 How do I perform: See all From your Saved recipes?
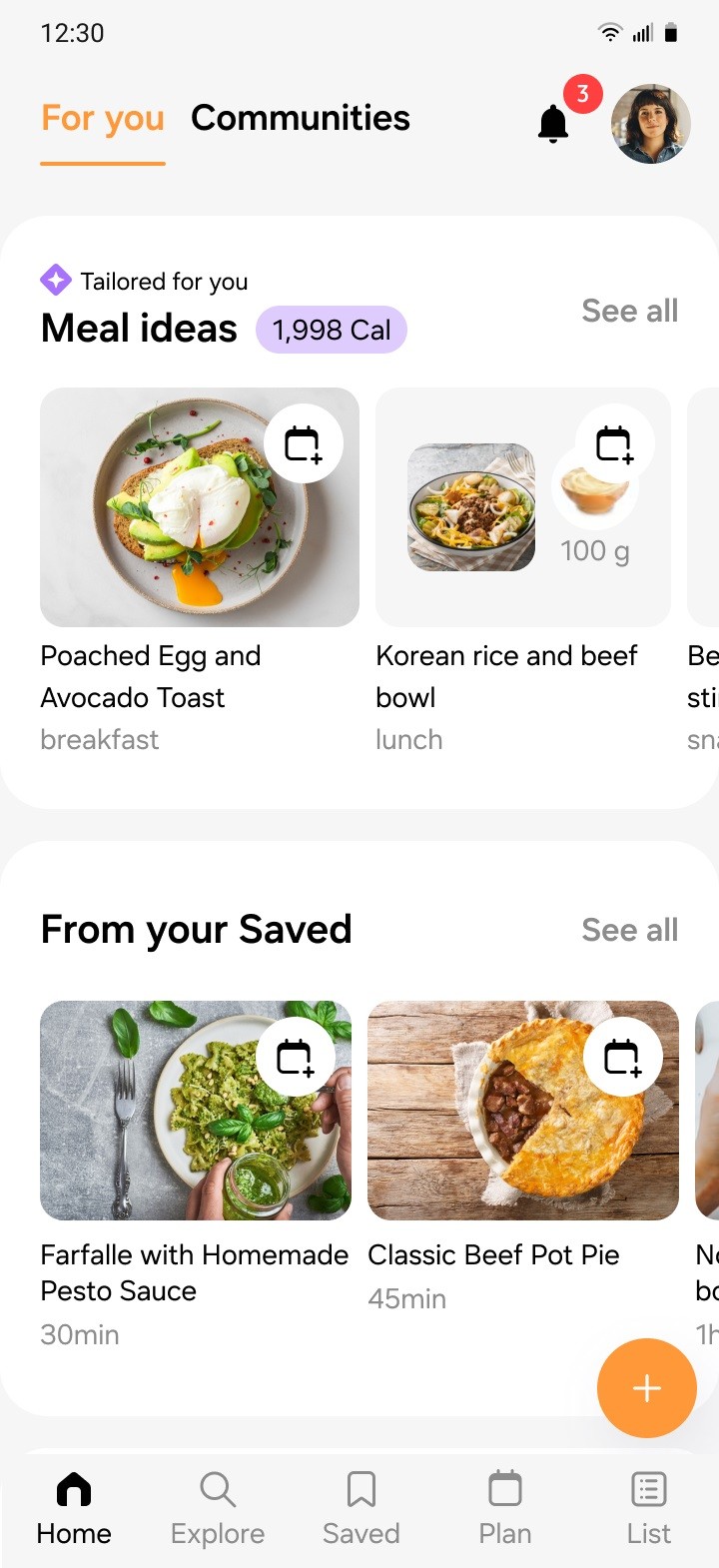click(629, 930)
